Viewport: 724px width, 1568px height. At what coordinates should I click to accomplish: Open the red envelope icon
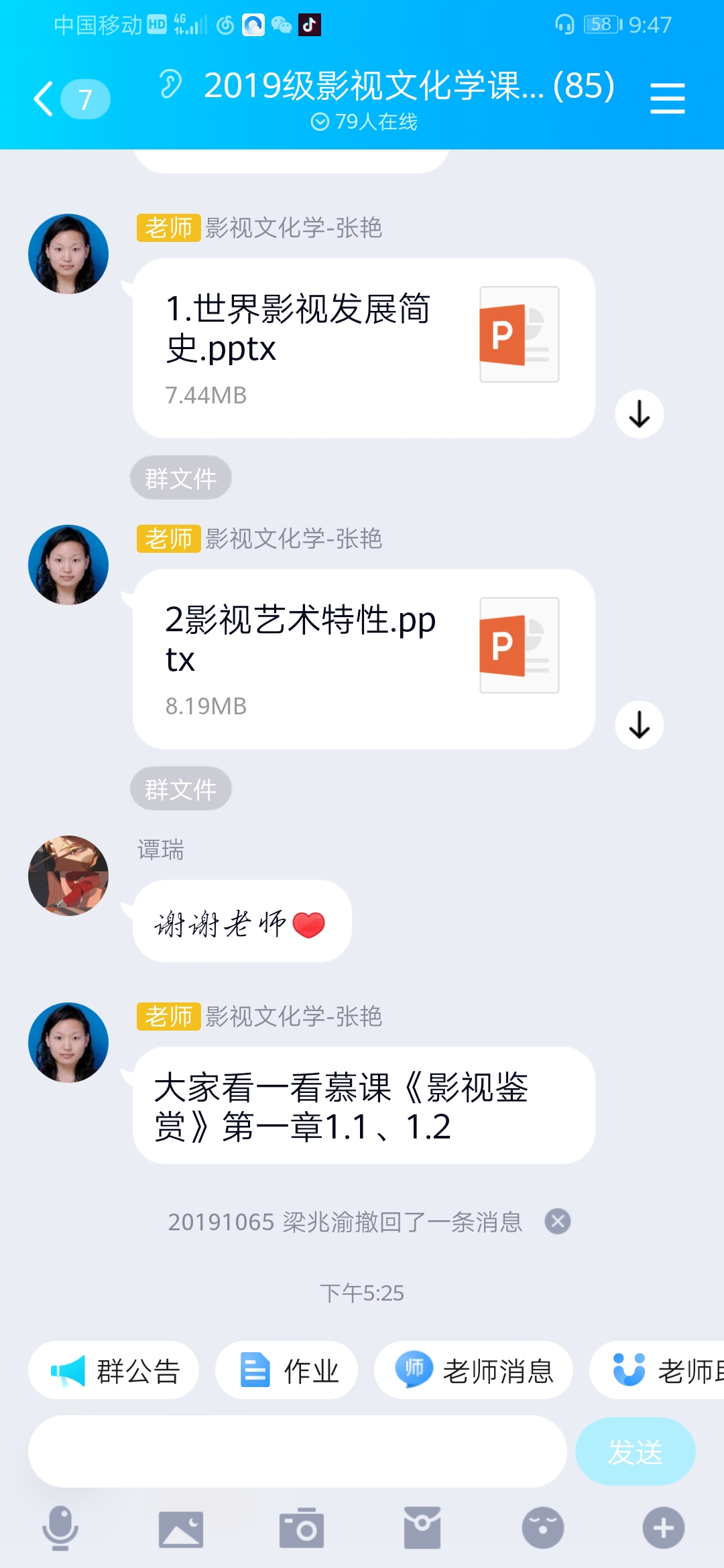[422, 1528]
